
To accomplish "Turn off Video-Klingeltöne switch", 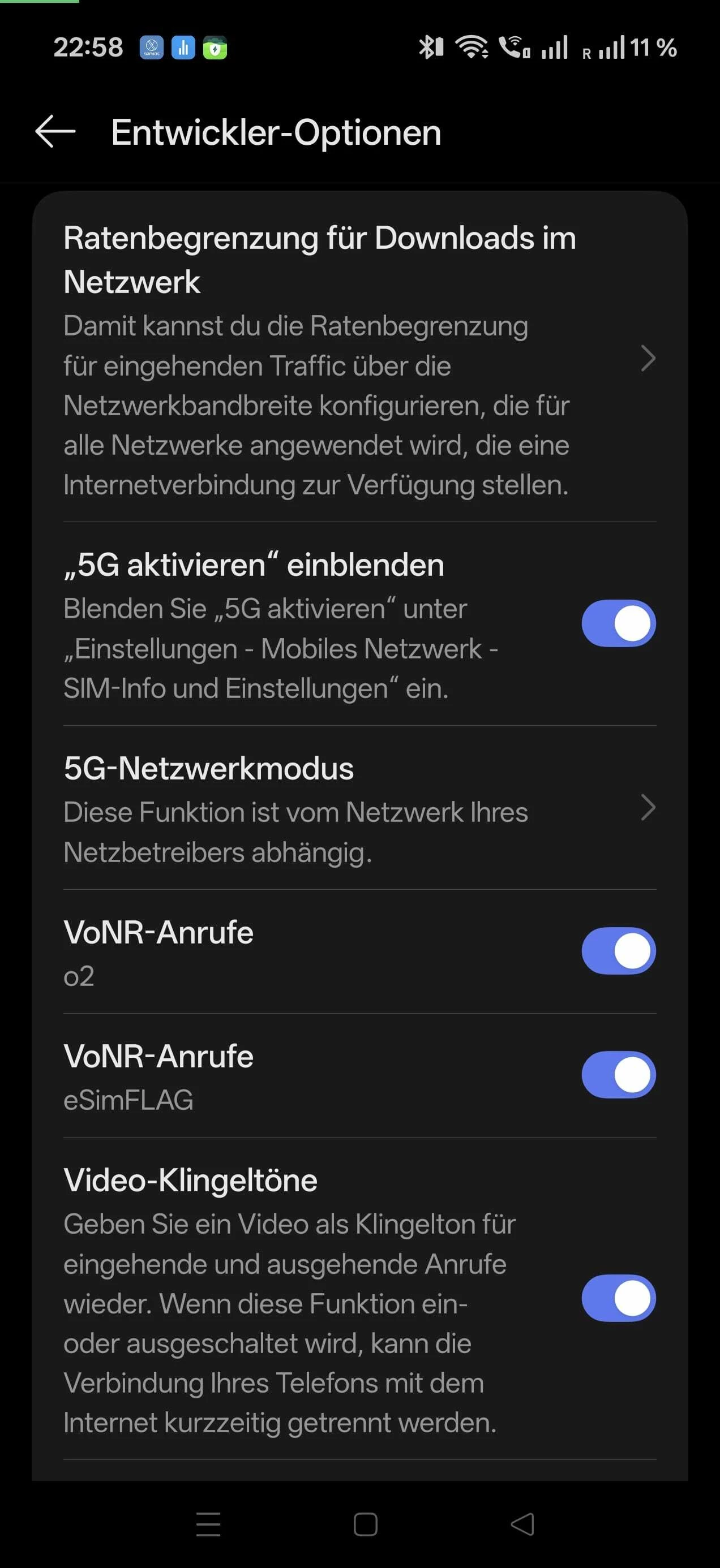I will (618, 1298).
